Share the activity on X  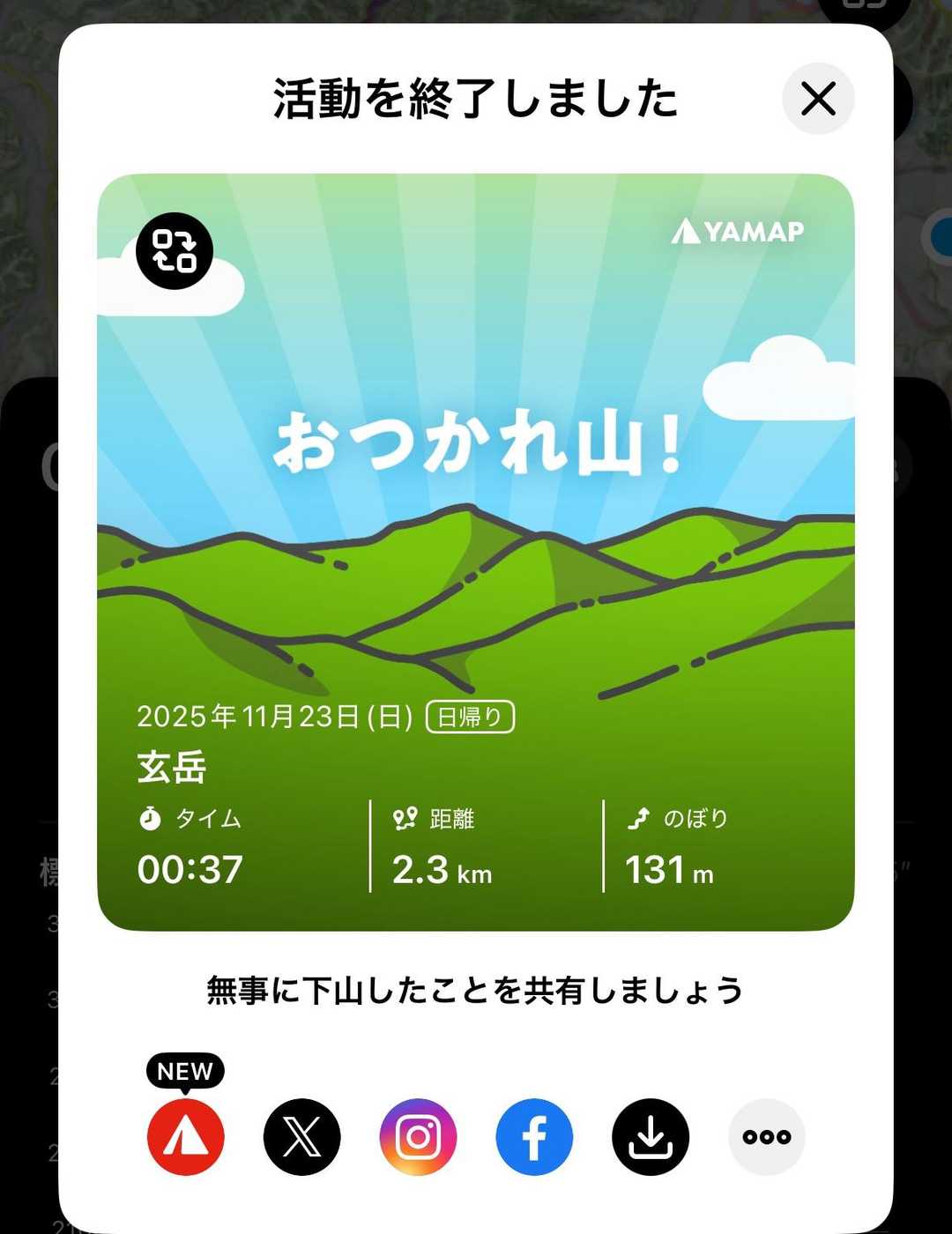pos(301,1136)
